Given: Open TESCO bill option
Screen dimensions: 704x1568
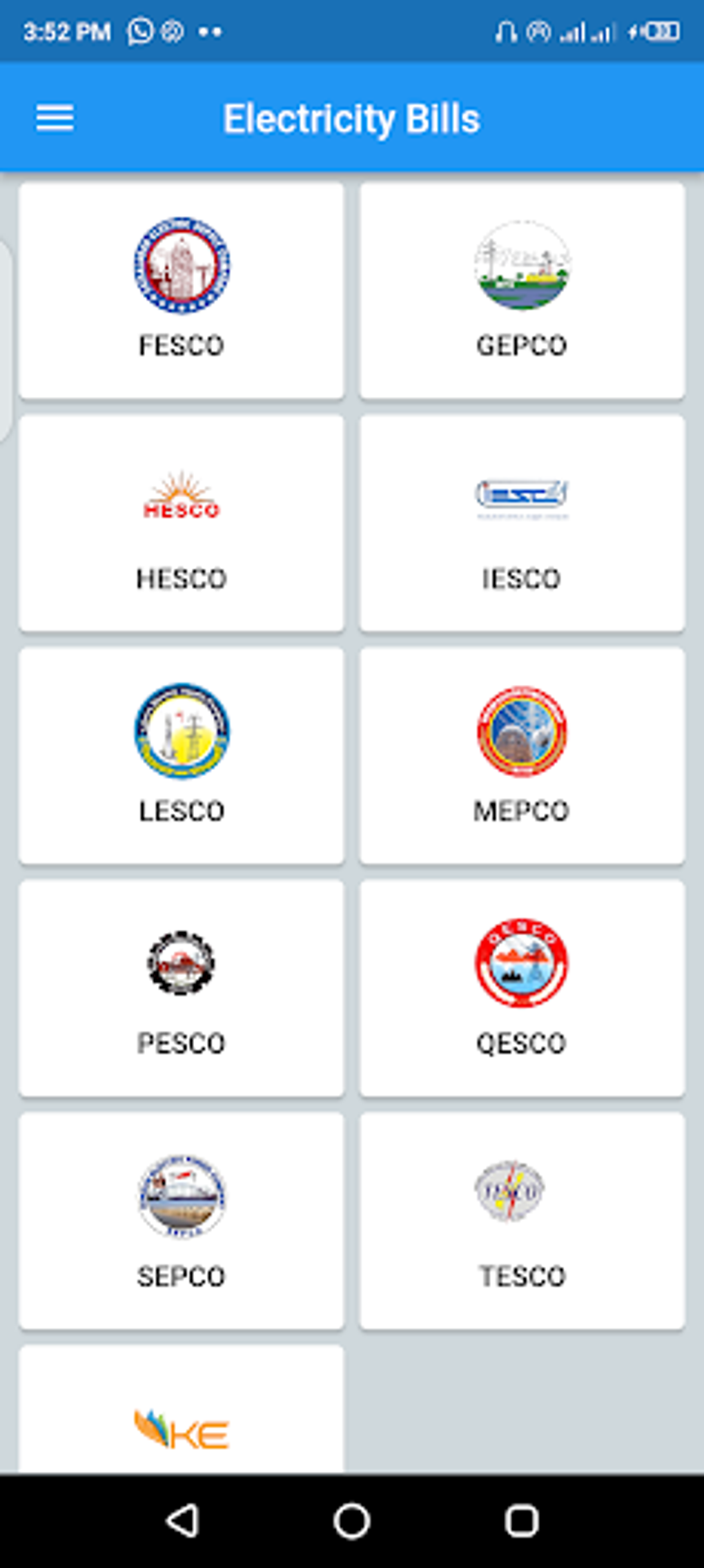Looking at the screenshot, I should point(522,1221).
